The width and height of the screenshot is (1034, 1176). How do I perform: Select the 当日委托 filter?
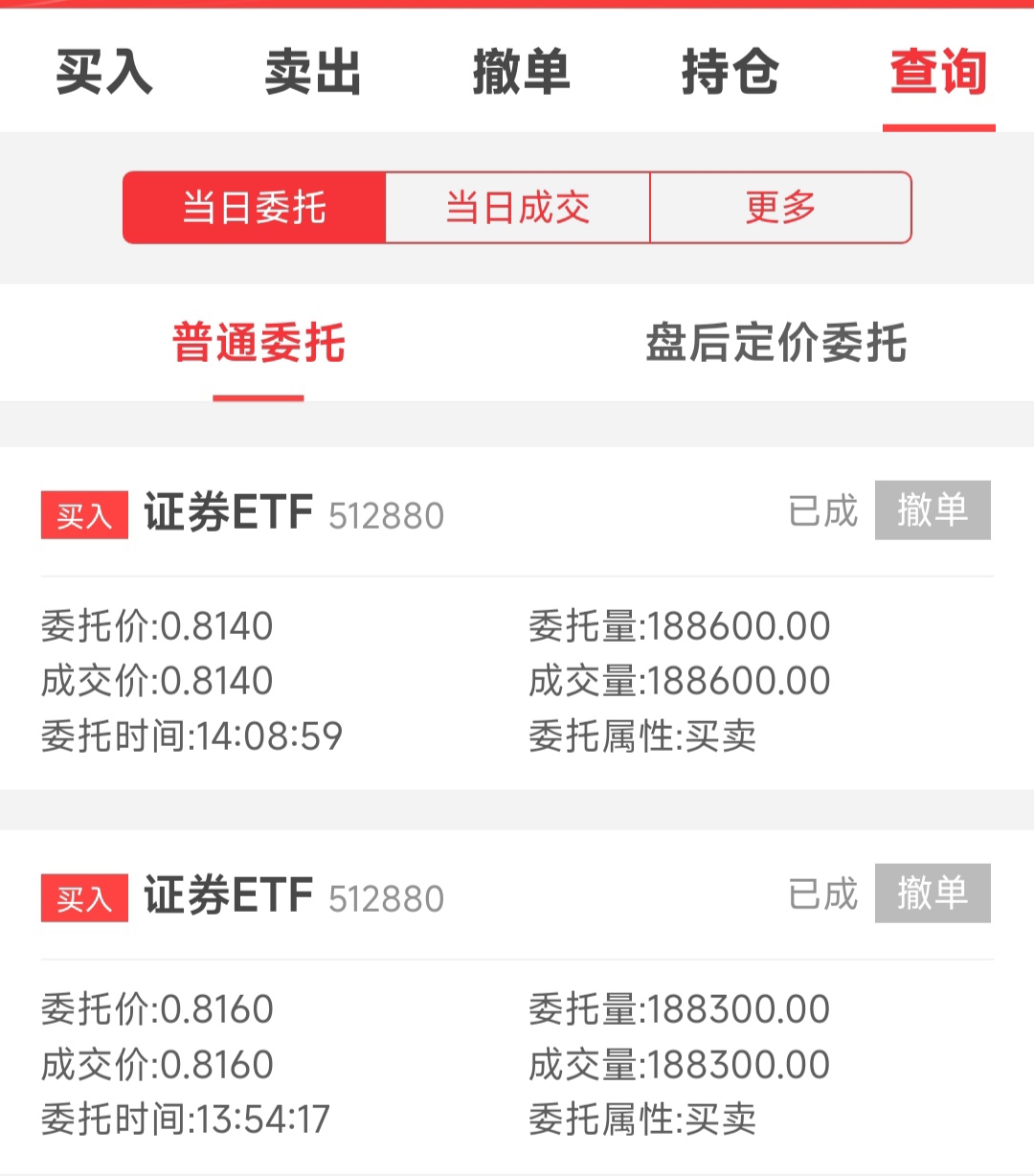click(x=253, y=207)
